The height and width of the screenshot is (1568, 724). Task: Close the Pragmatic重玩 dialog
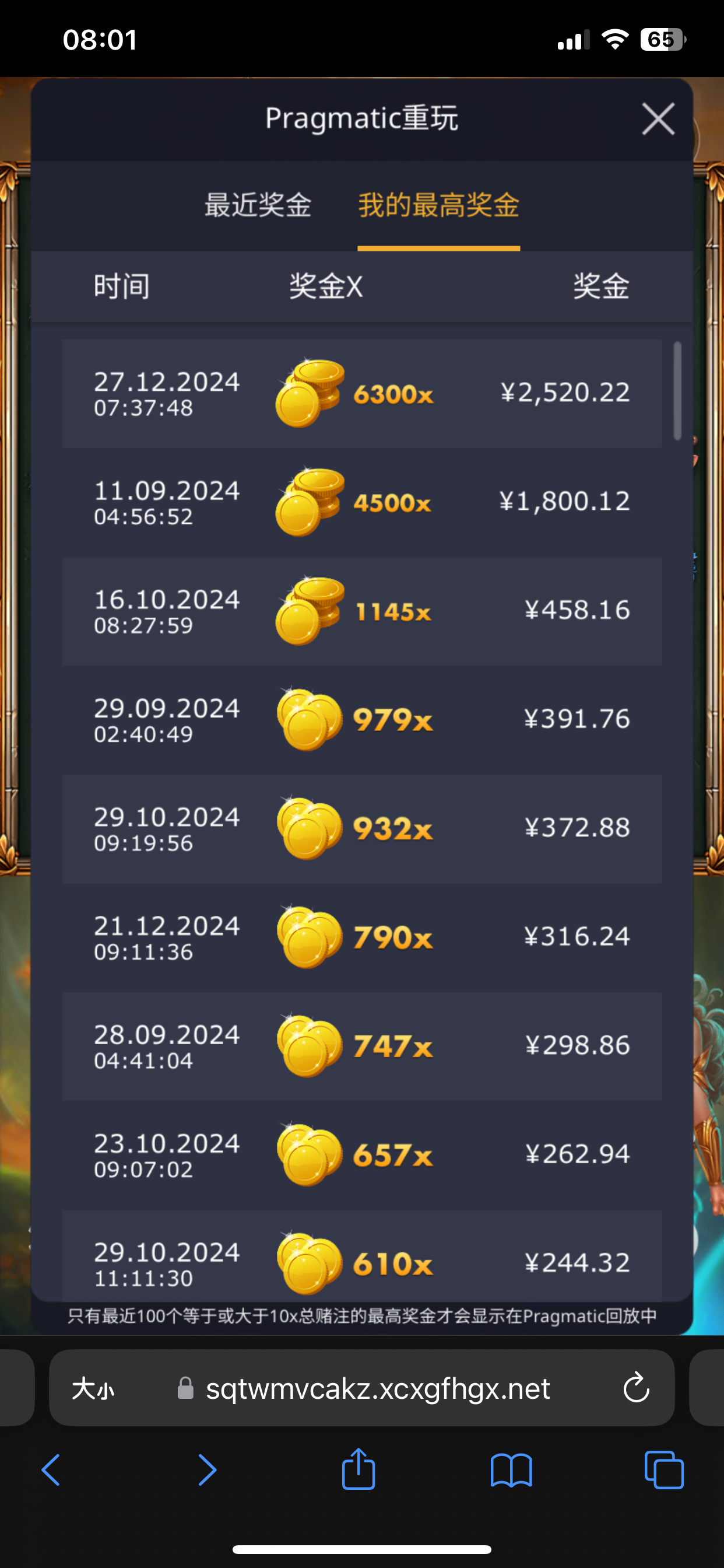(658, 118)
